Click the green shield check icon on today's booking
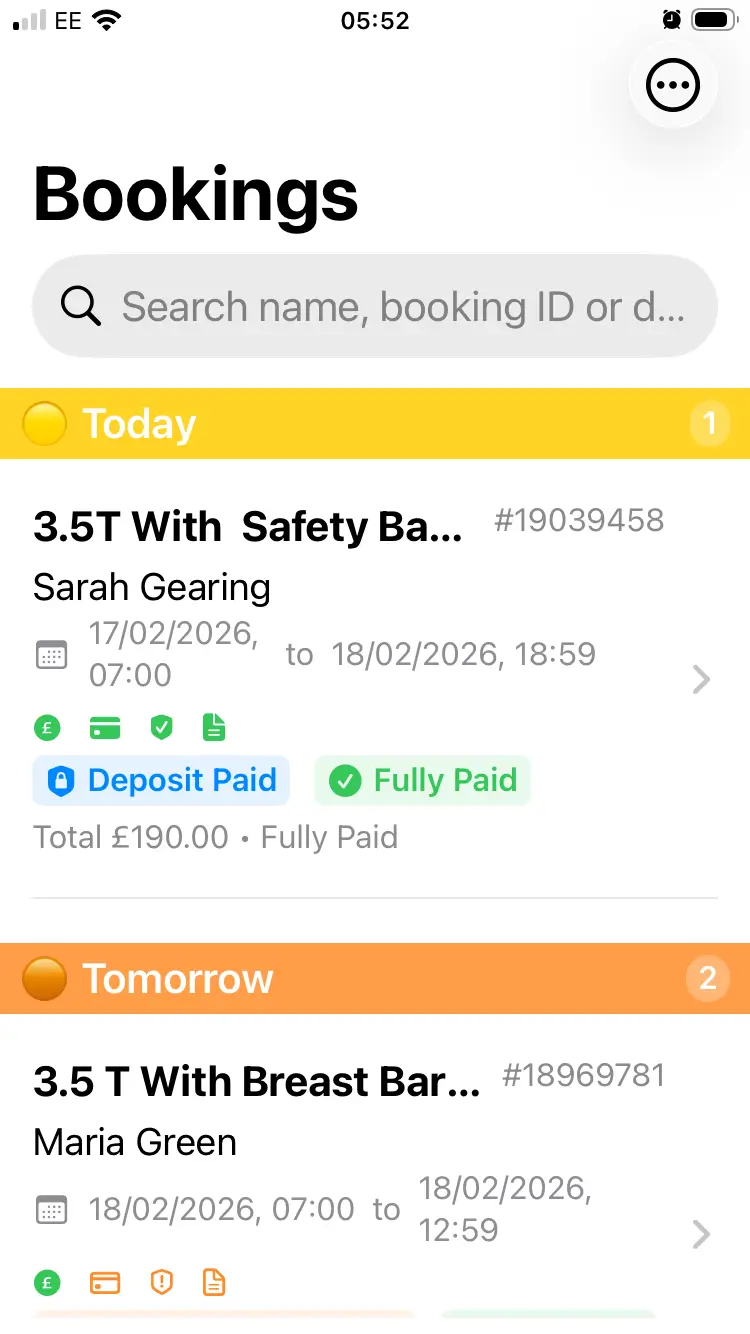 (x=161, y=727)
